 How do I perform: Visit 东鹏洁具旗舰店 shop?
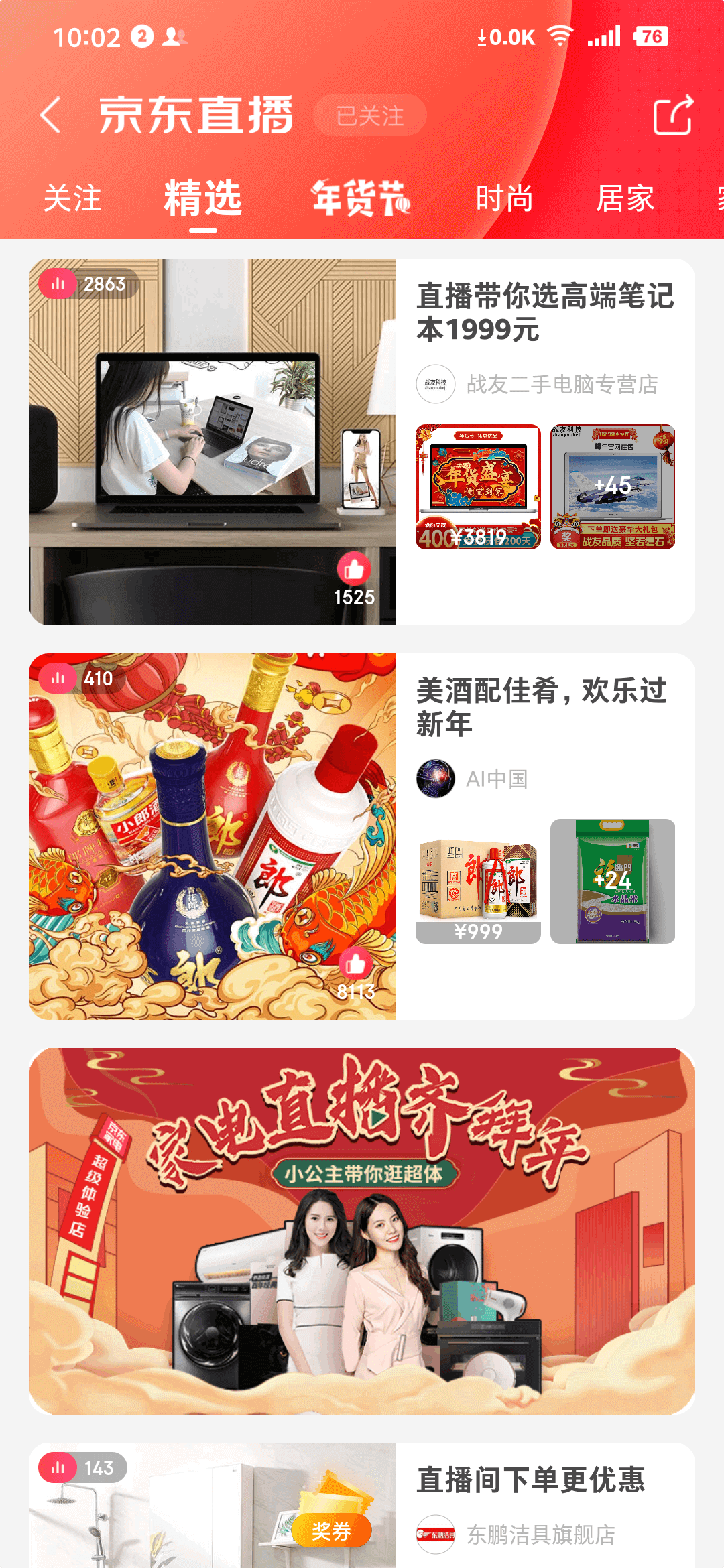pos(540,1534)
